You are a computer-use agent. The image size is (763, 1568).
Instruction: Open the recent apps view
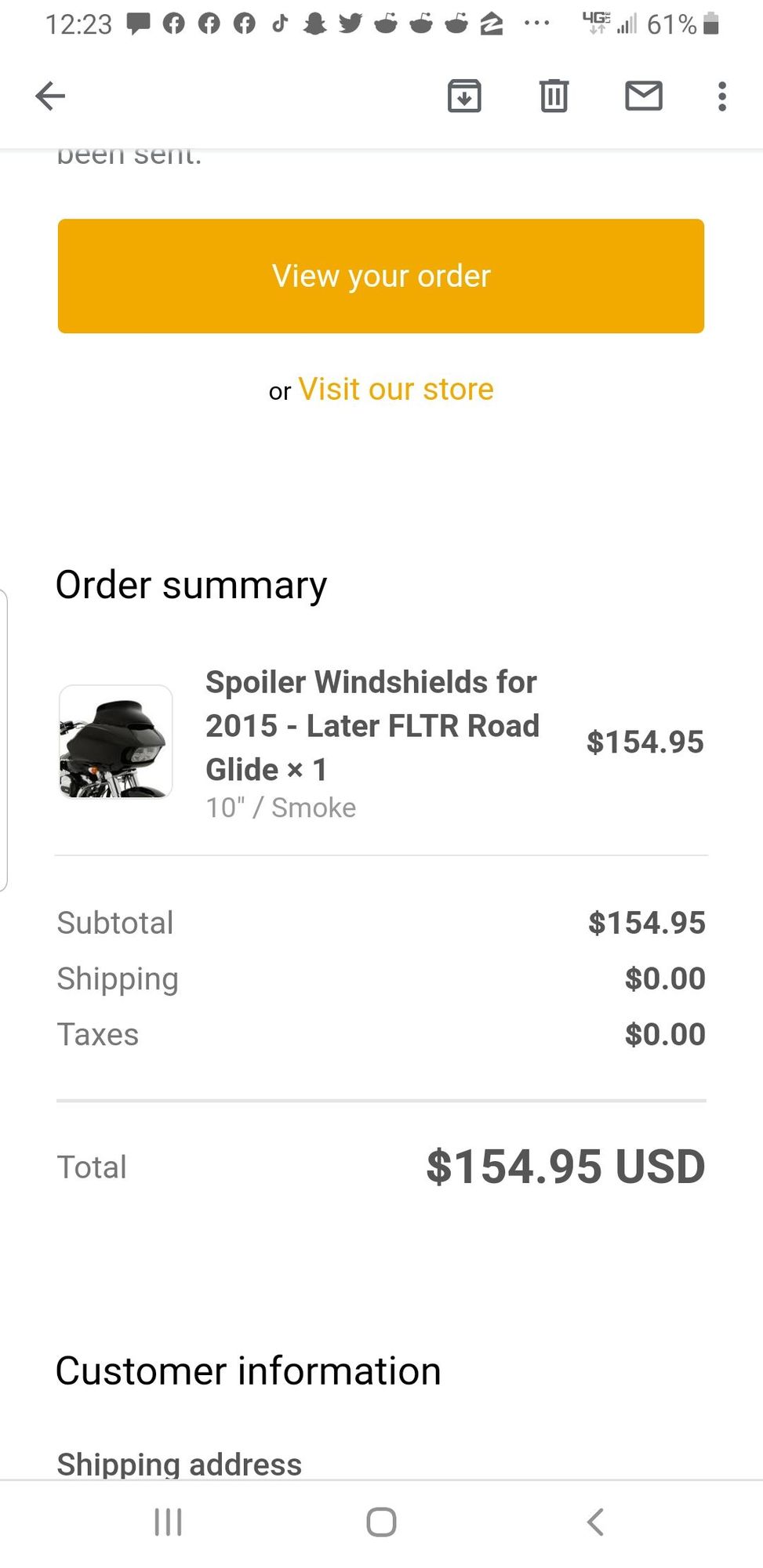(x=169, y=1522)
